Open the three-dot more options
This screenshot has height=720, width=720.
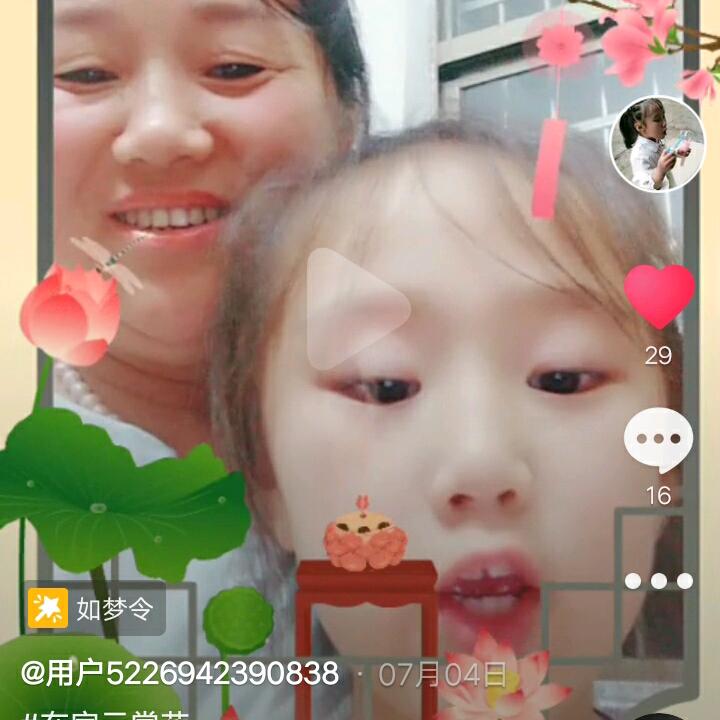coord(658,581)
